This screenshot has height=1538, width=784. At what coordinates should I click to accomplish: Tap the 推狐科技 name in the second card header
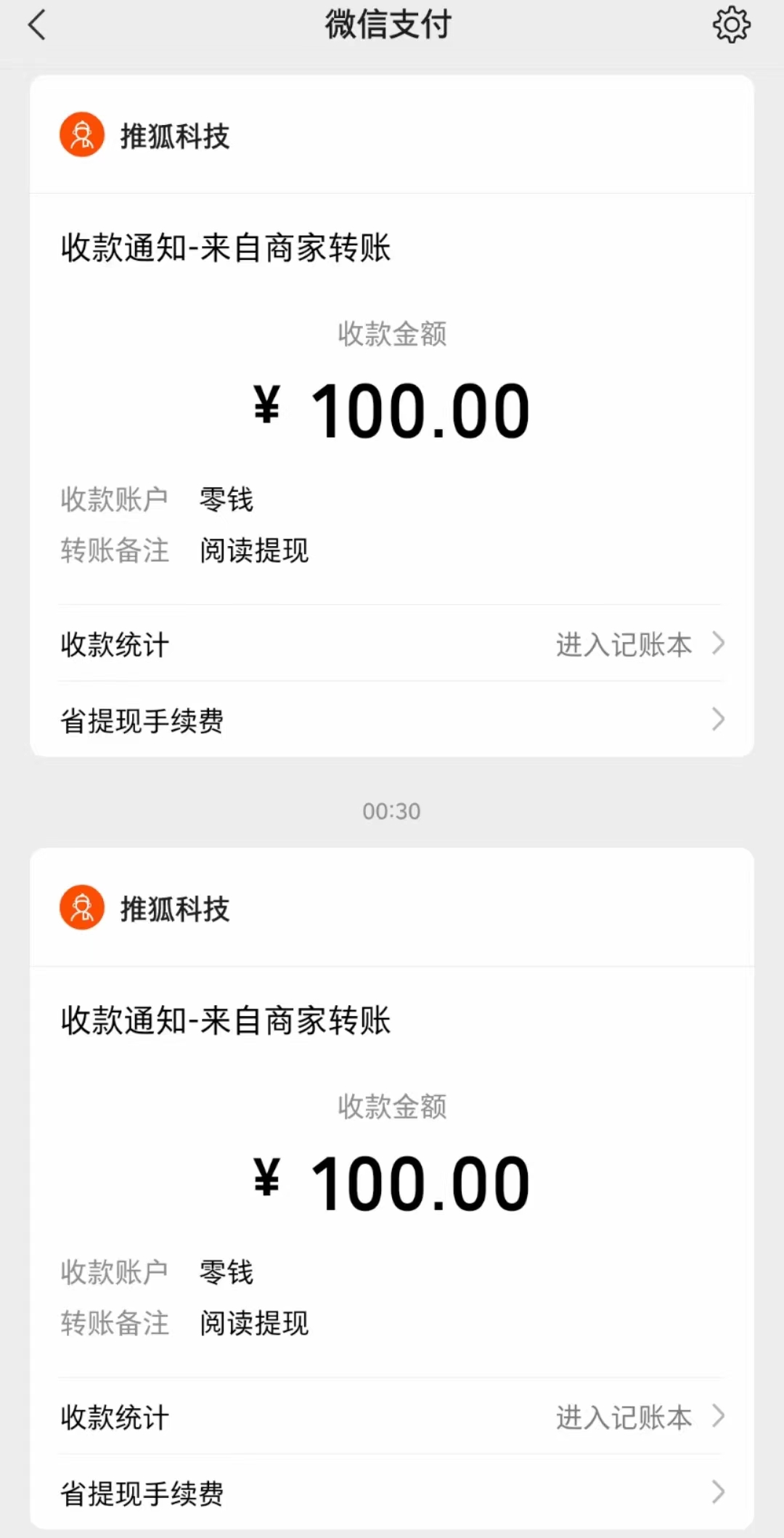coord(176,908)
